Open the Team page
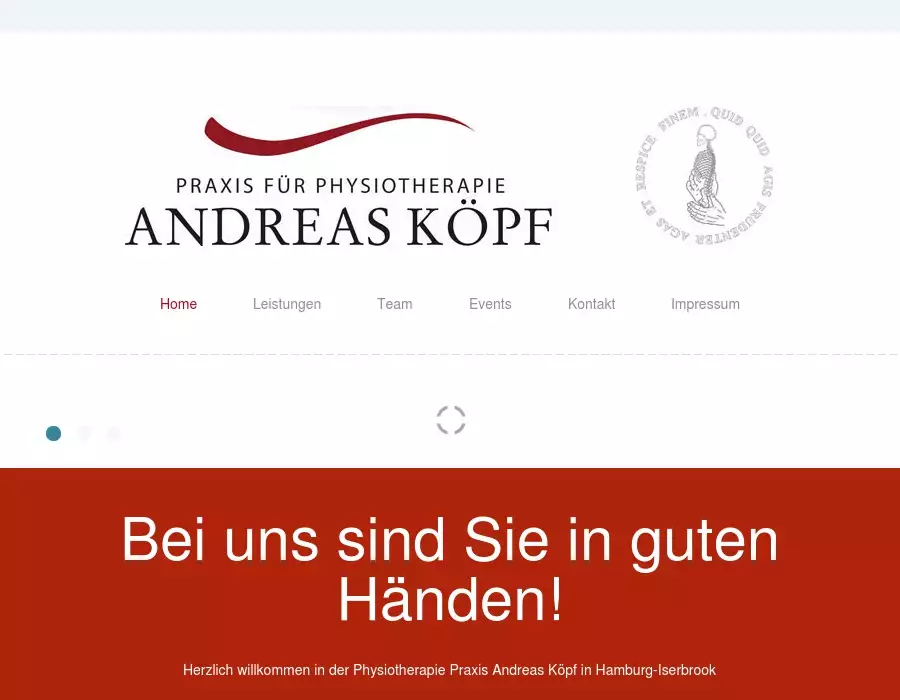 click(394, 304)
